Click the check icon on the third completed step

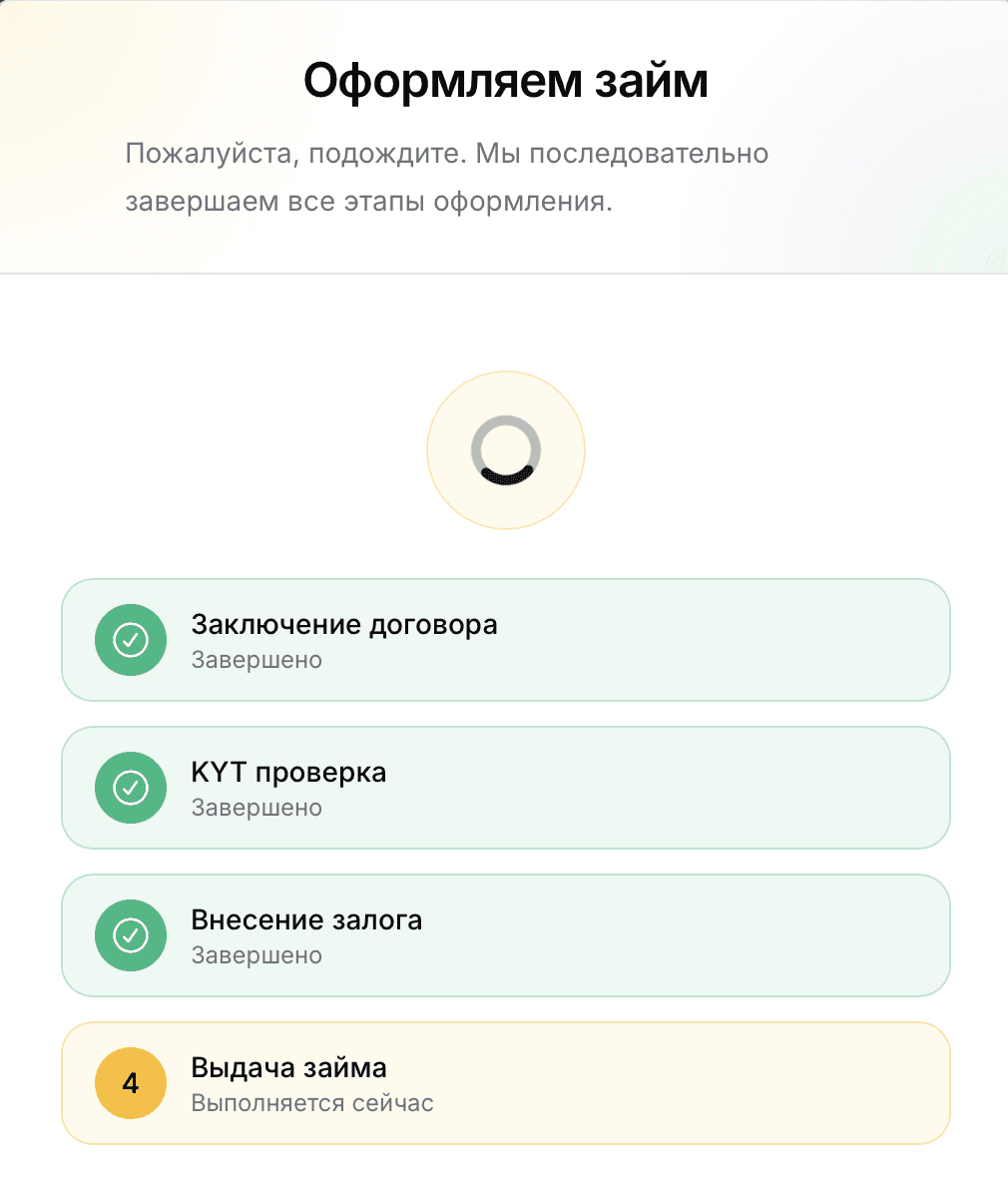pyautogui.click(x=130, y=935)
